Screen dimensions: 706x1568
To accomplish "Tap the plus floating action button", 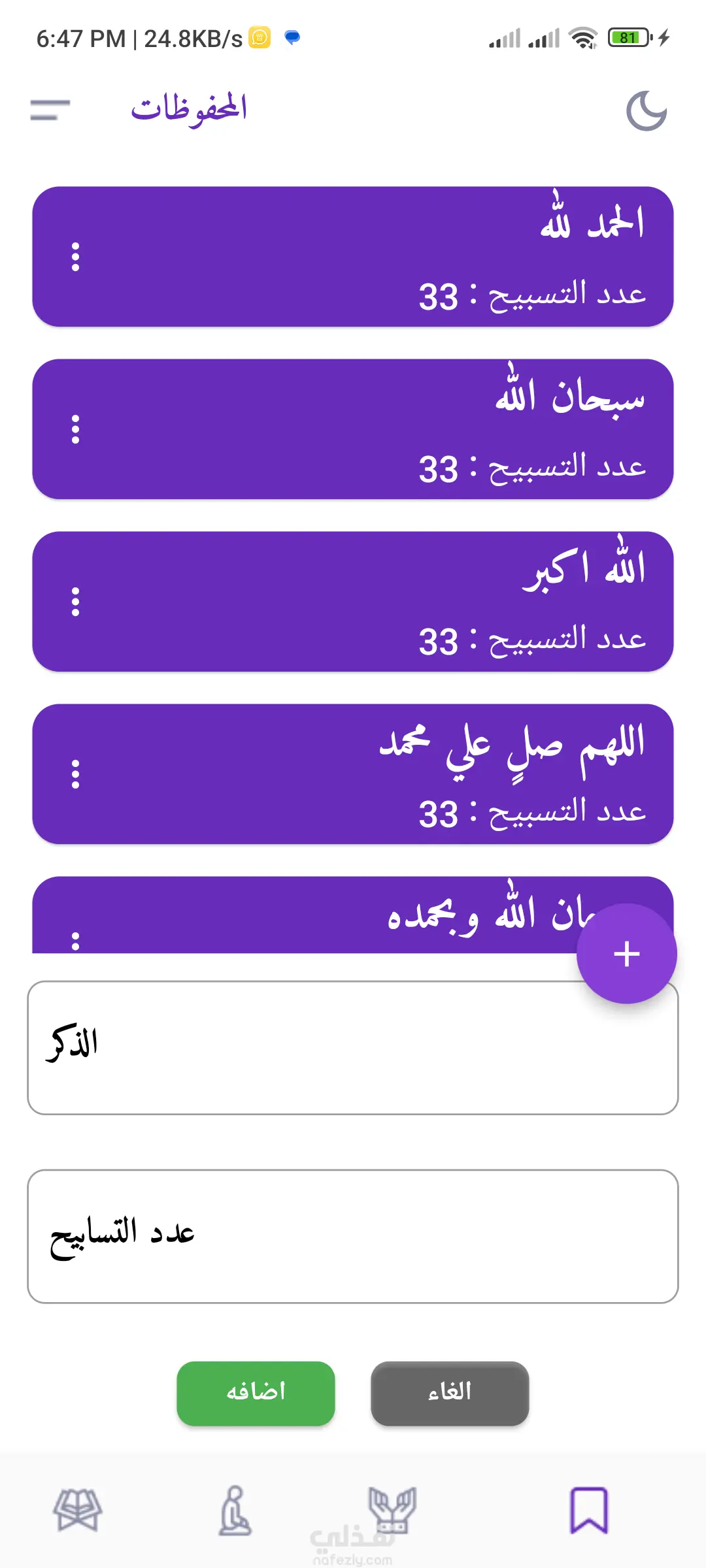I will (626, 953).
